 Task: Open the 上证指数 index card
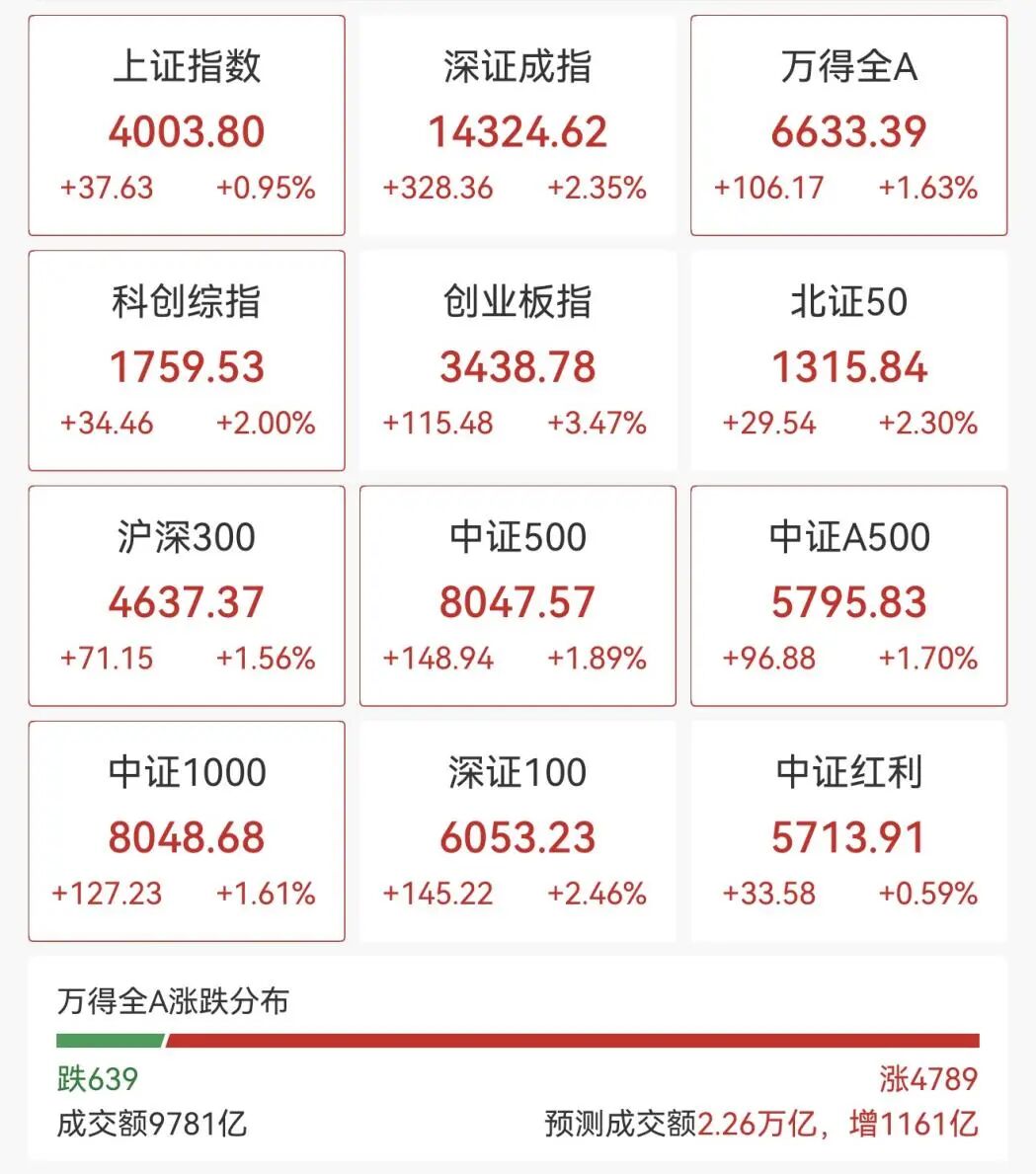pos(187,125)
